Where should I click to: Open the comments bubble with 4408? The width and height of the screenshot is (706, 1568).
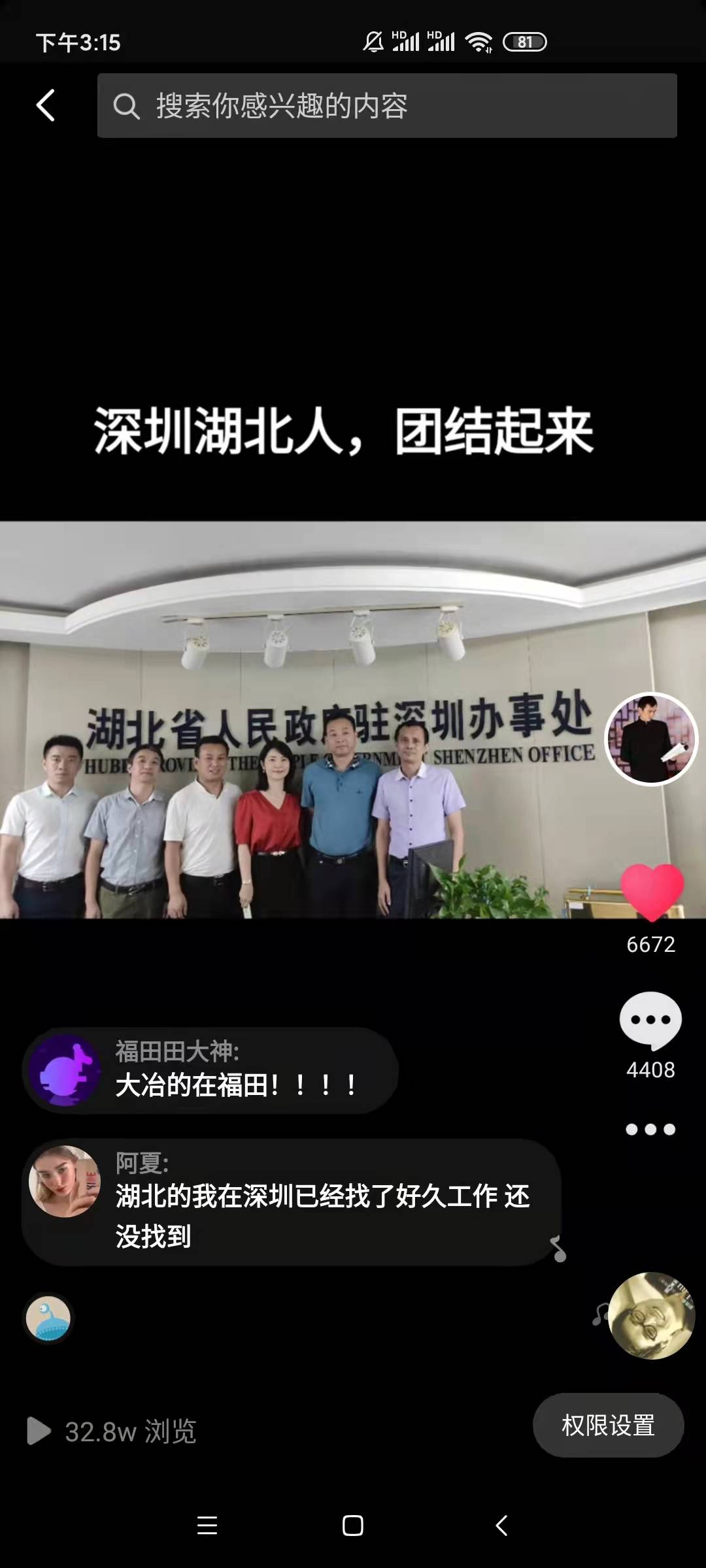(650, 1021)
